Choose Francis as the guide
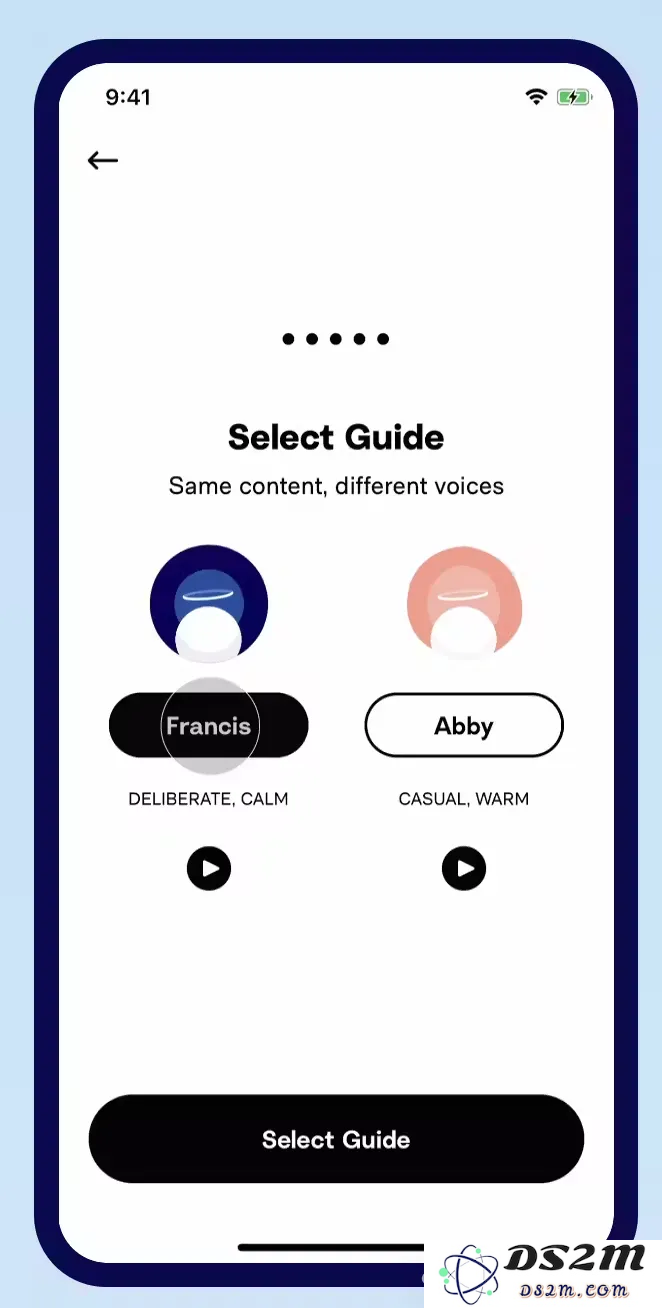Screen dimensions: 662x1308 coord(208,726)
